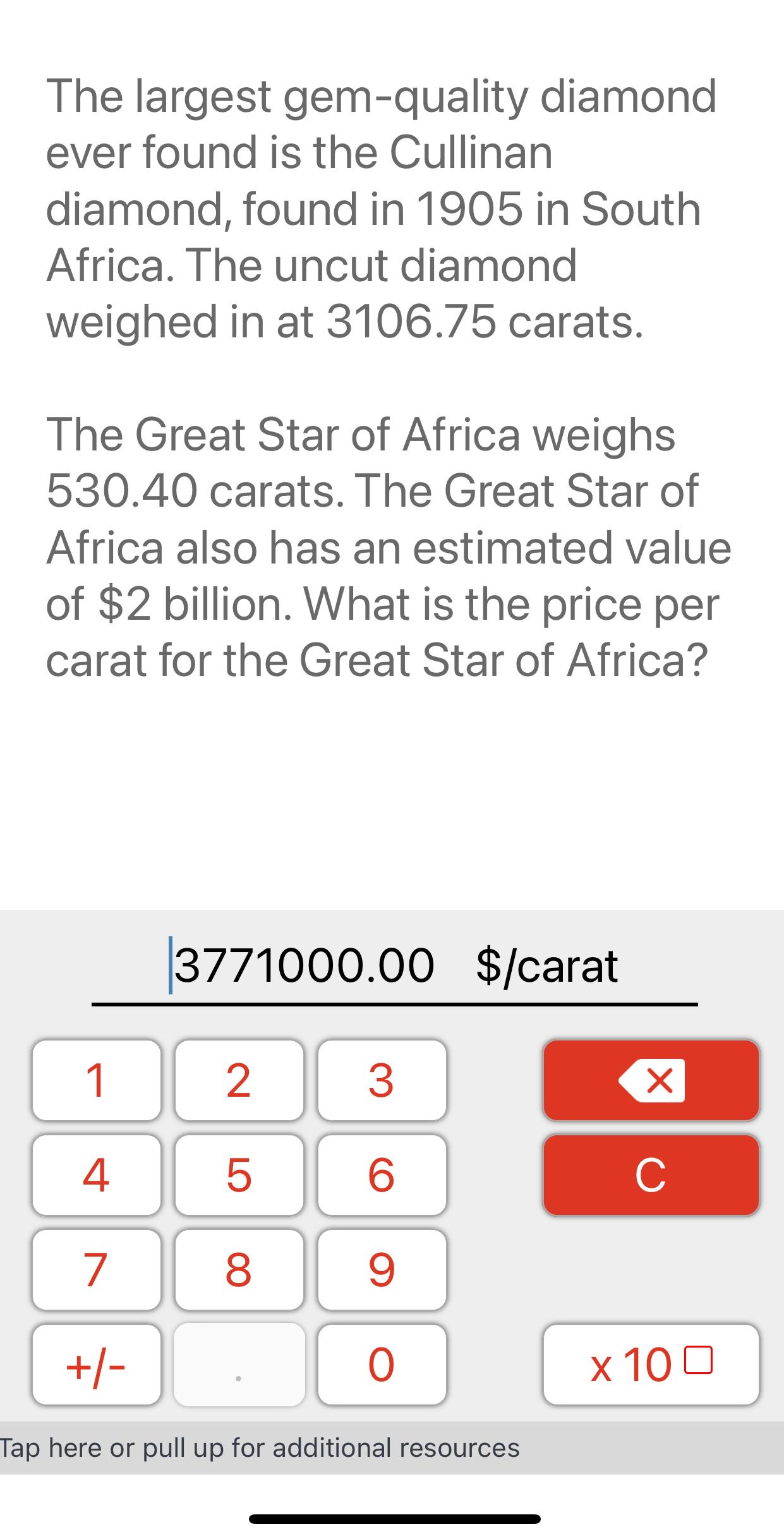This screenshot has height=1539, width=784.
Task: Tap the number 7 key
Action: coord(96,1270)
